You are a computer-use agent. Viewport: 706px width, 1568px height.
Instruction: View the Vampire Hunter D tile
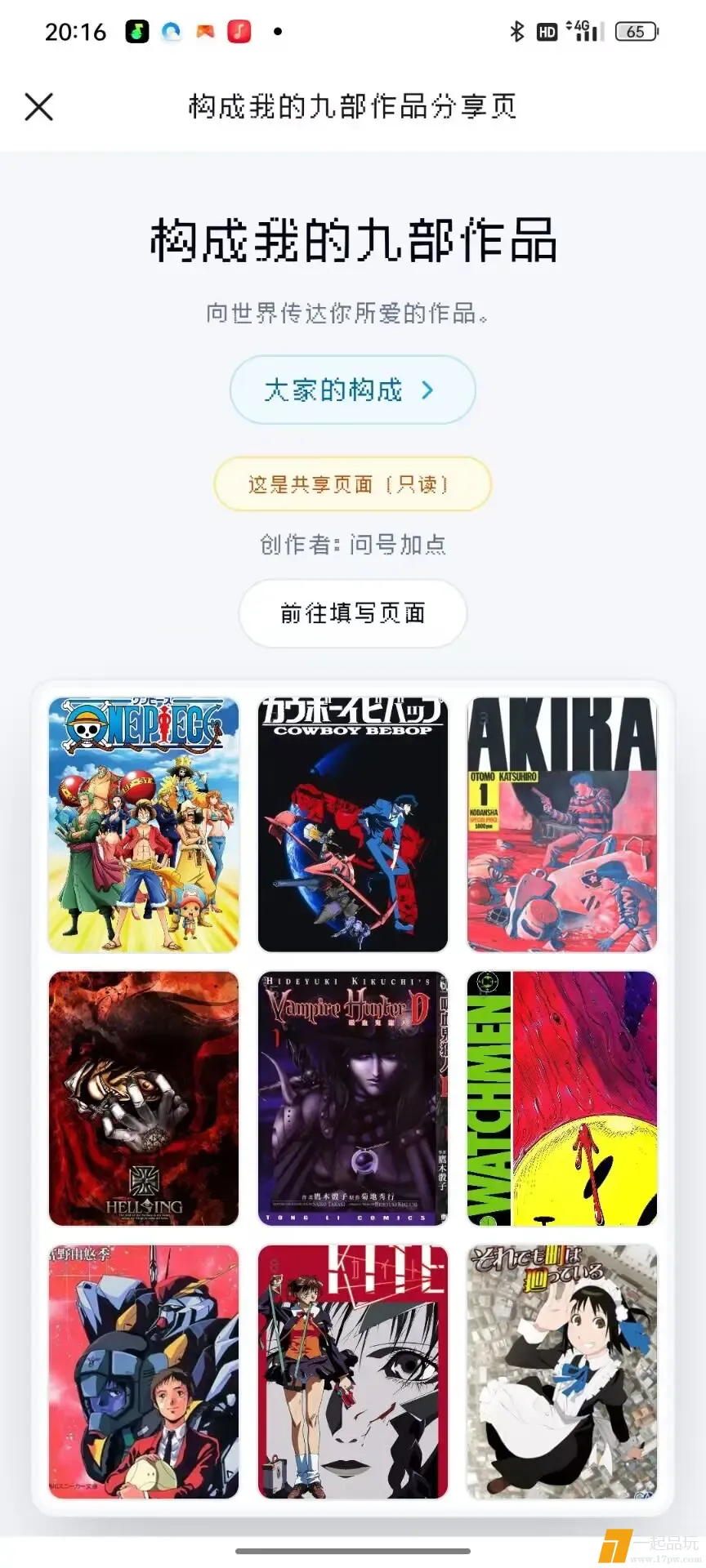(353, 1098)
